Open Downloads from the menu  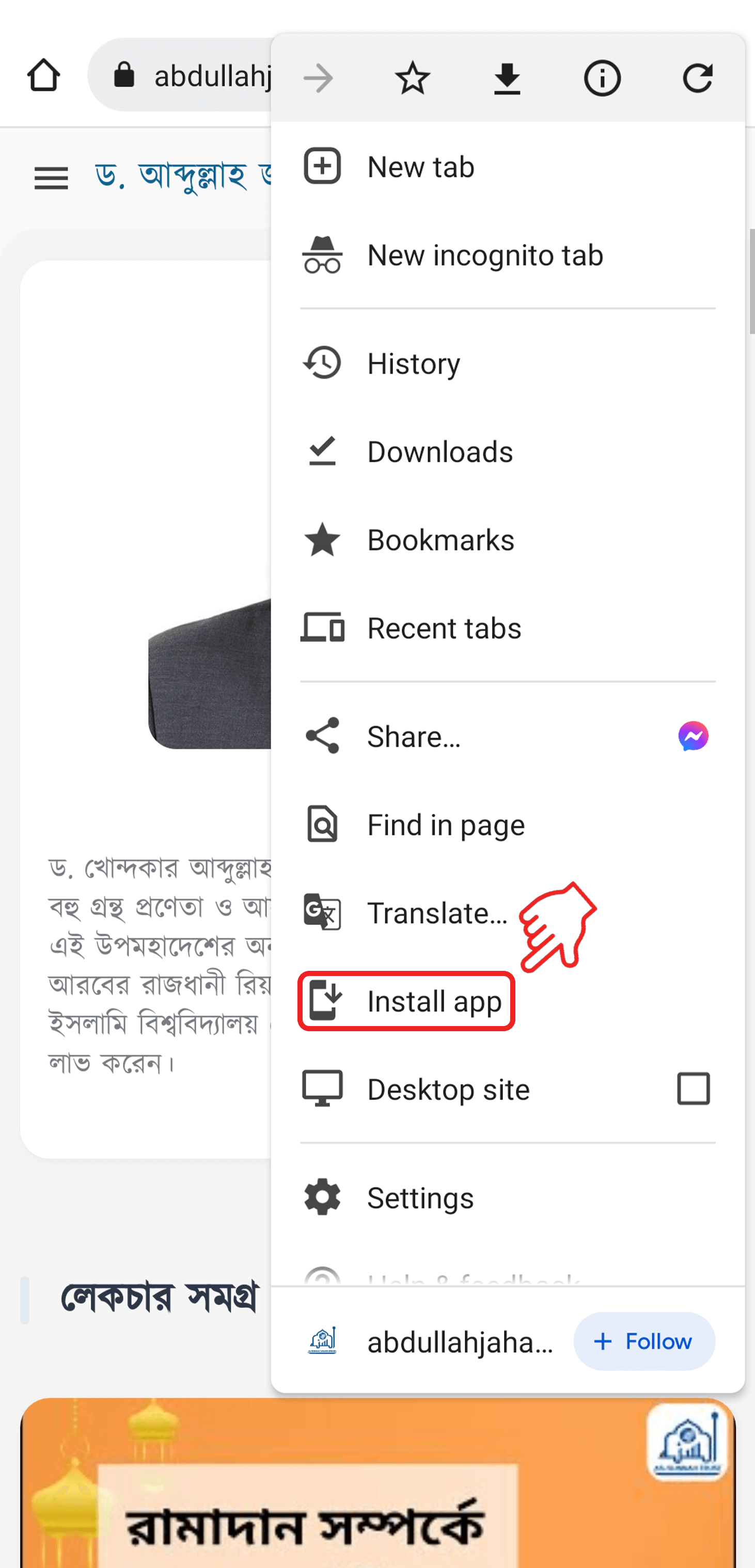[x=508, y=452]
